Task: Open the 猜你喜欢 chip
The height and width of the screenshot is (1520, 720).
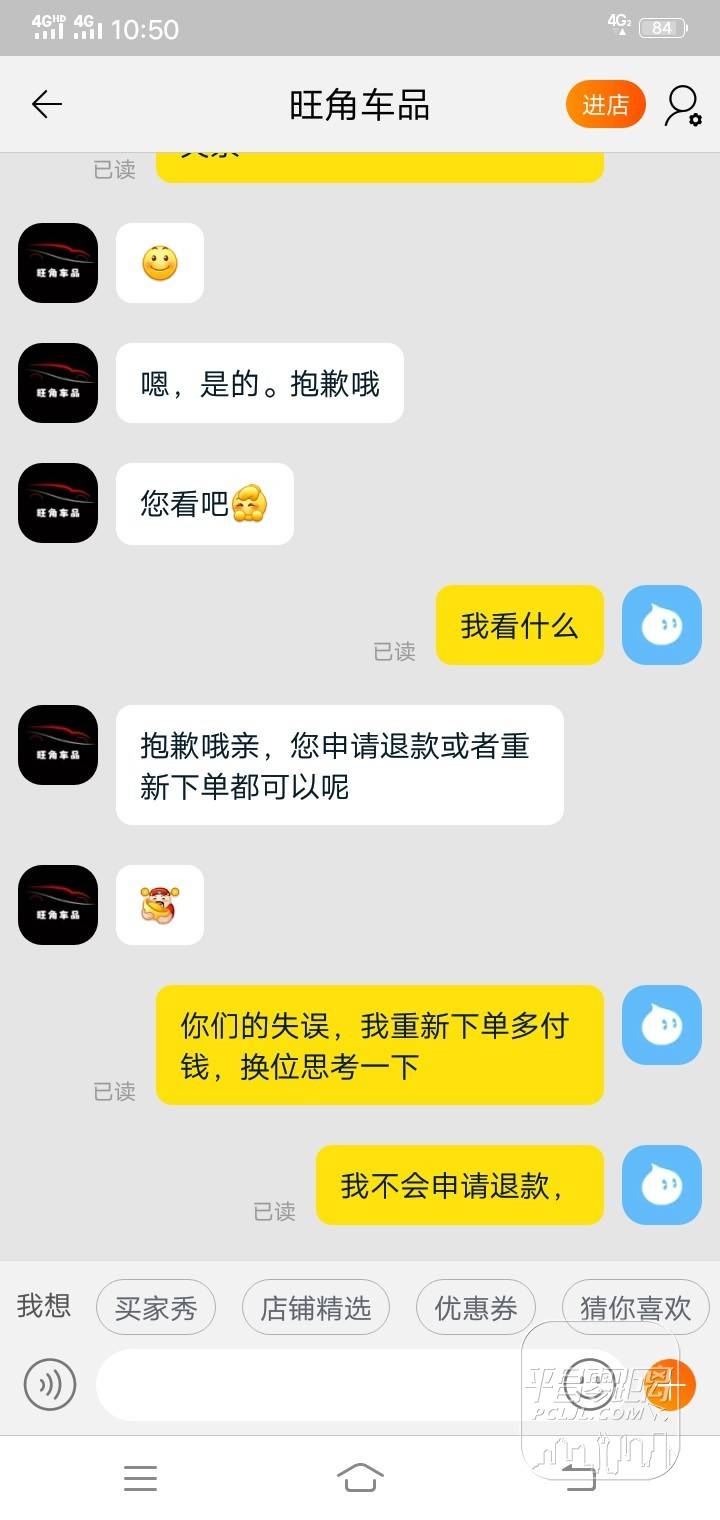Action: point(636,1308)
